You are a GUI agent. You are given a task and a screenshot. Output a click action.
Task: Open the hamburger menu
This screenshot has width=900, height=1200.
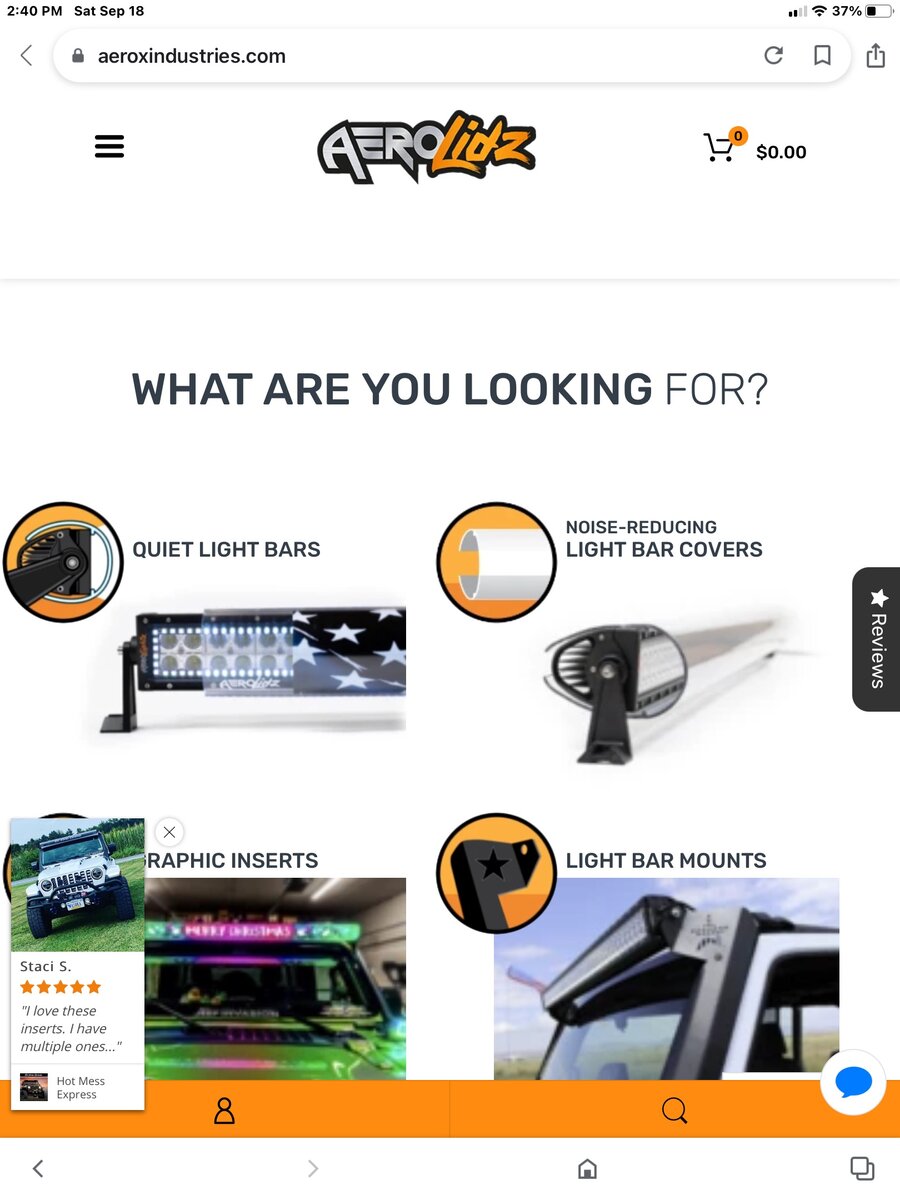pos(109,147)
